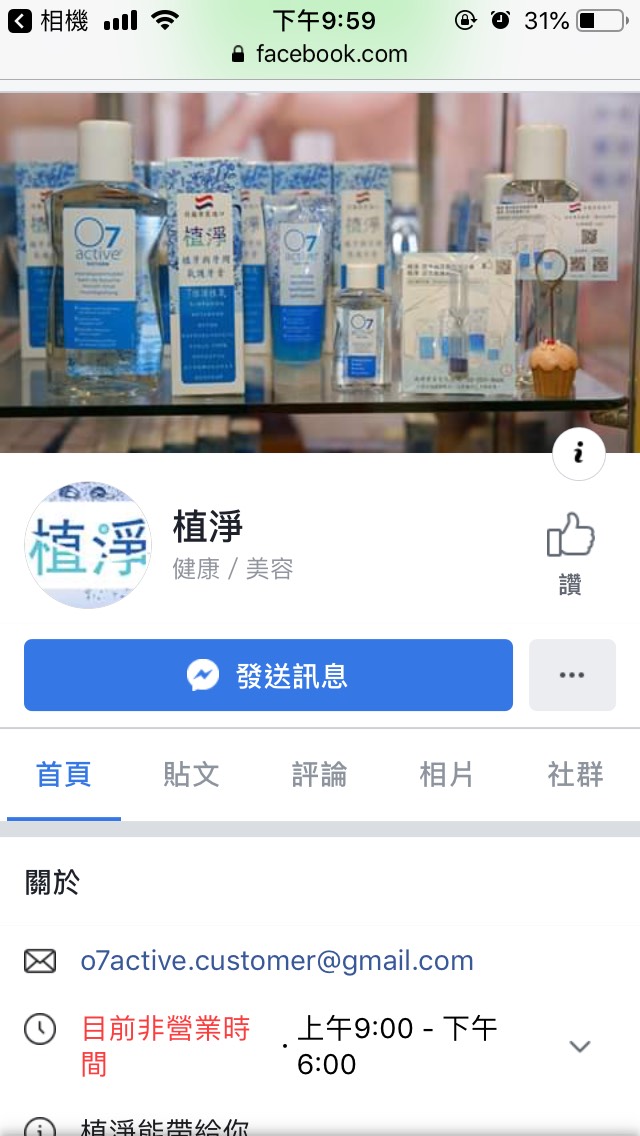The image size is (640, 1136).
Task: Email o7active.customer@gmail.com
Action: (277, 961)
